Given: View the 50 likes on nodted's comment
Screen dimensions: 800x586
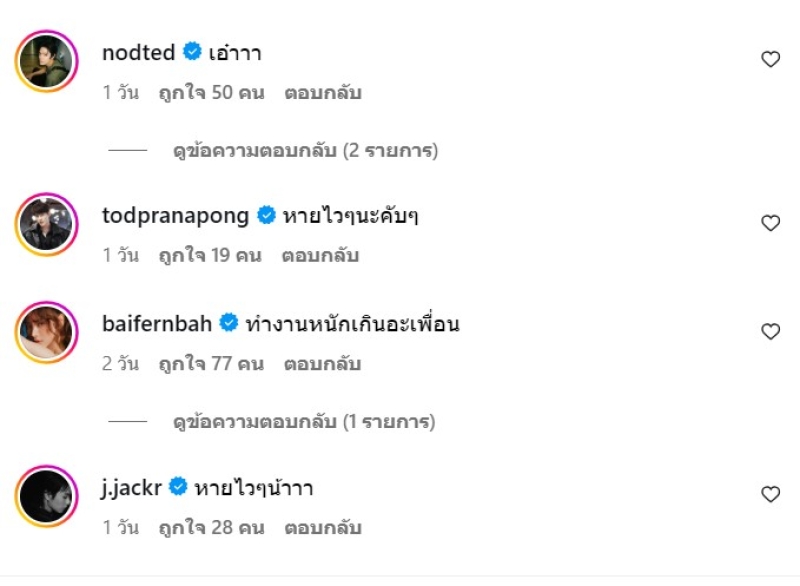Looking at the screenshot, I should pyautogui.click(x=211, y=93).
